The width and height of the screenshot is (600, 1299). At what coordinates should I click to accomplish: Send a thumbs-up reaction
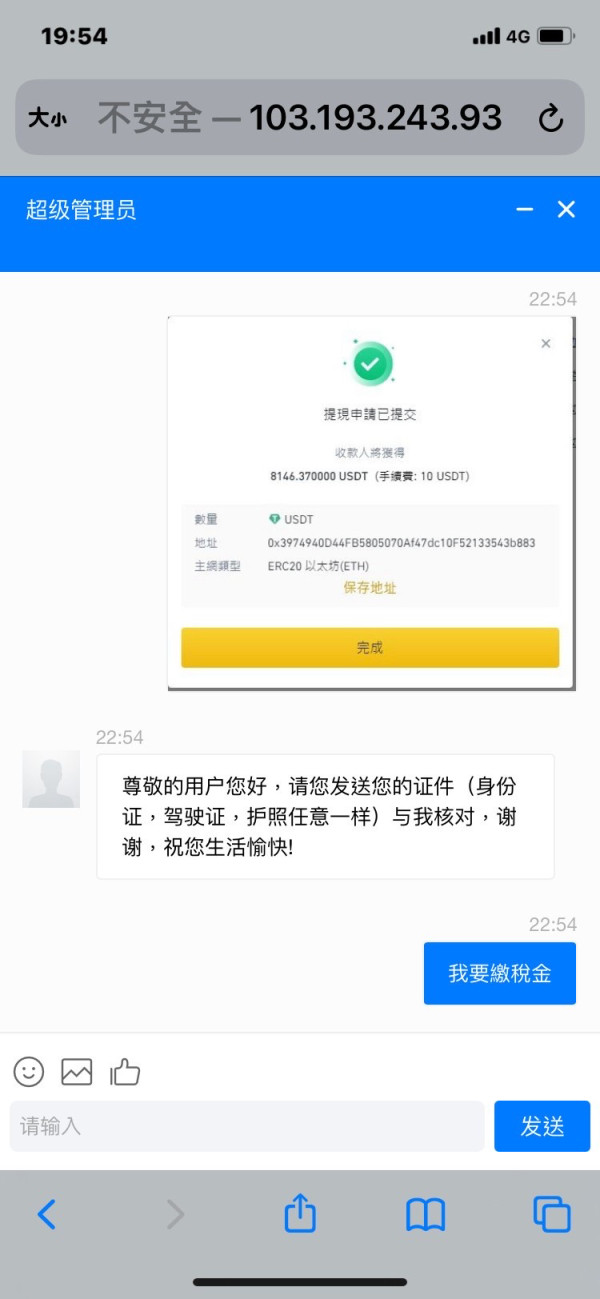[x=125, y=1071]
